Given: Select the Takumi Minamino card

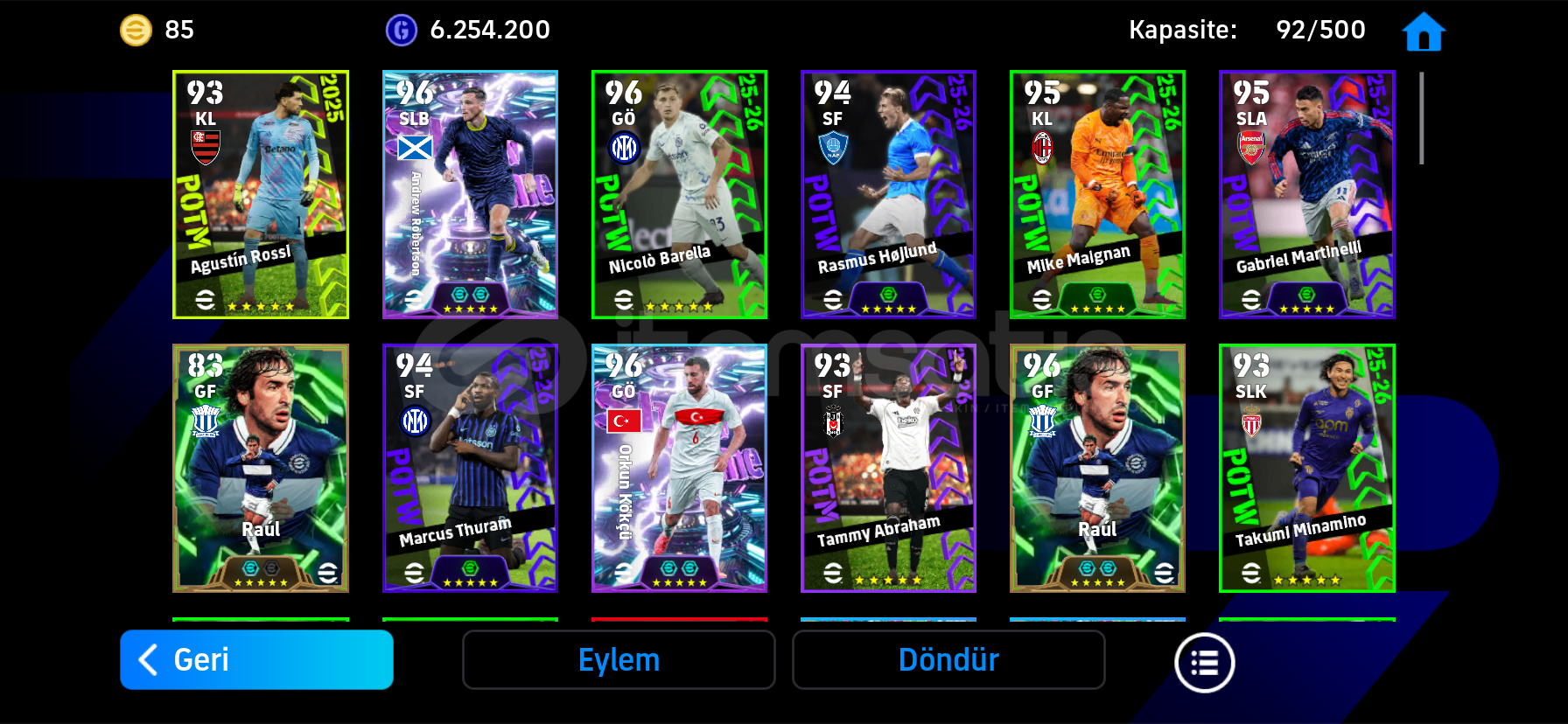Looking at the screenshot, I should (1306, 468).
